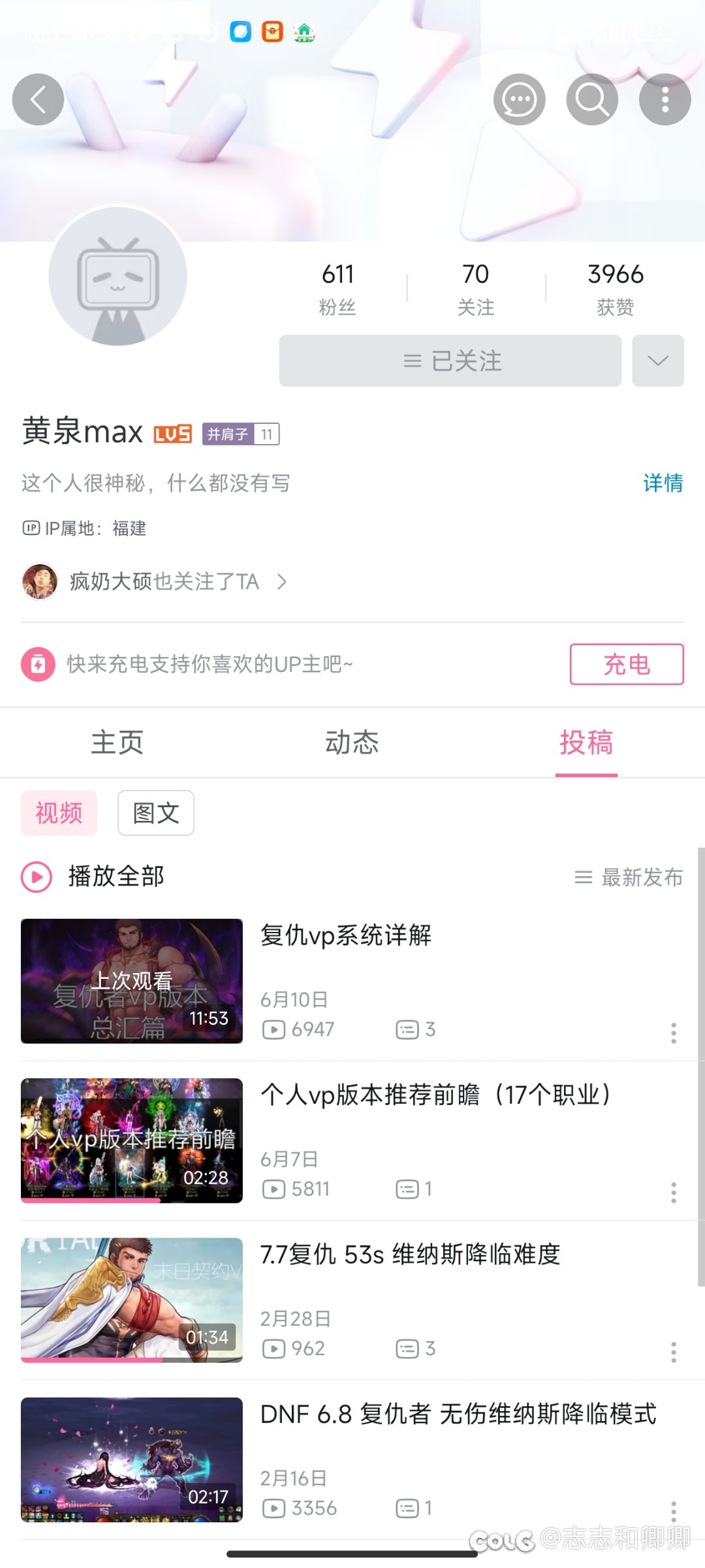Select the 图文 filter chip
This screenshot has width=705, height=1568.
coord(156,813)
